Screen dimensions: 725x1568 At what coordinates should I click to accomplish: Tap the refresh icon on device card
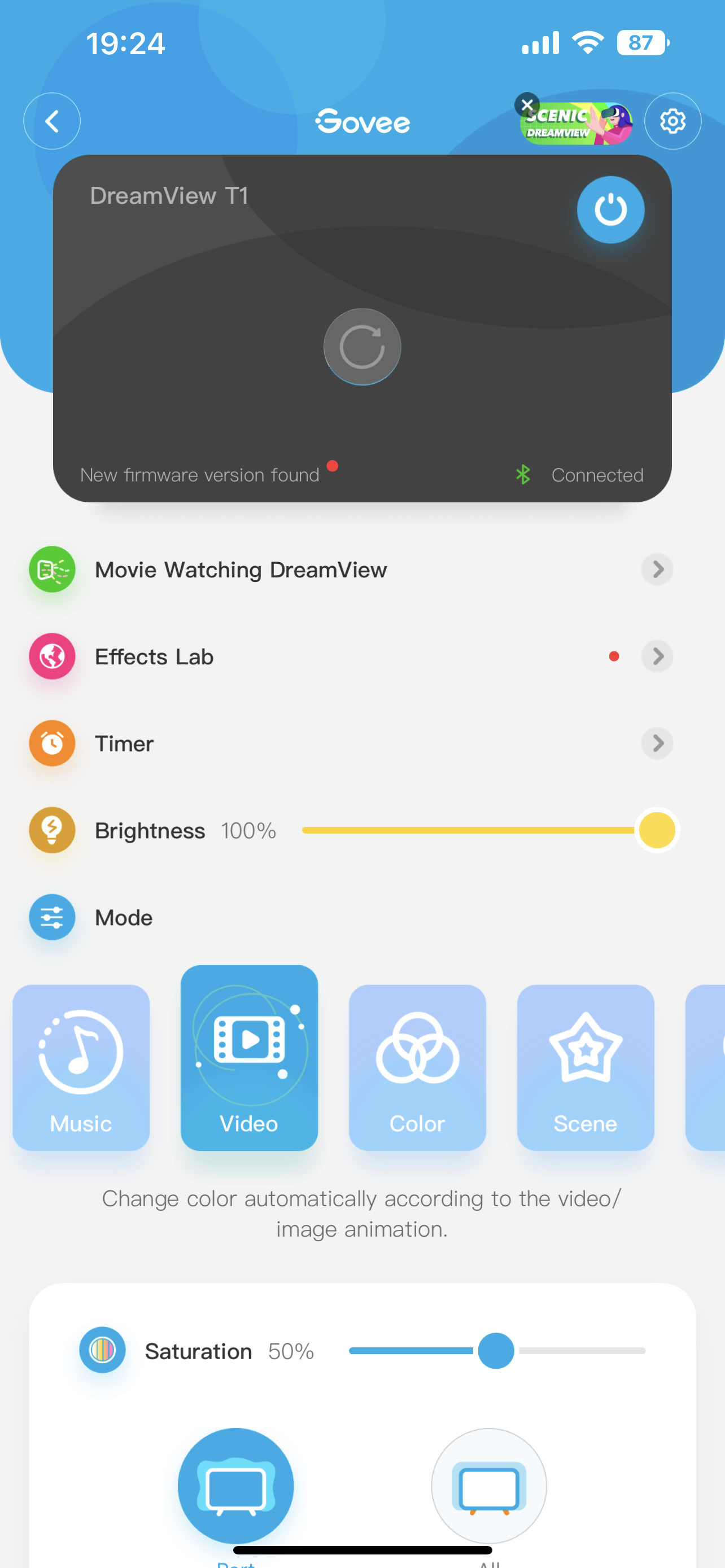pyautogui.click(x=362, y=347)
